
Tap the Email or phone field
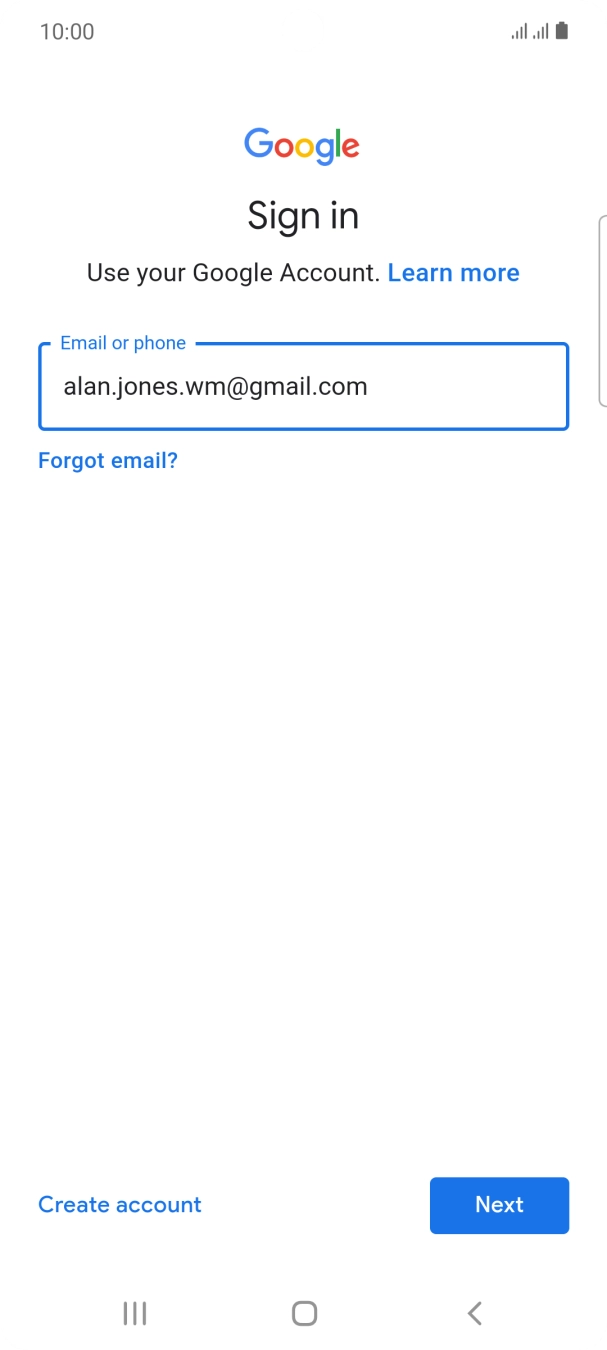[304, 386]
